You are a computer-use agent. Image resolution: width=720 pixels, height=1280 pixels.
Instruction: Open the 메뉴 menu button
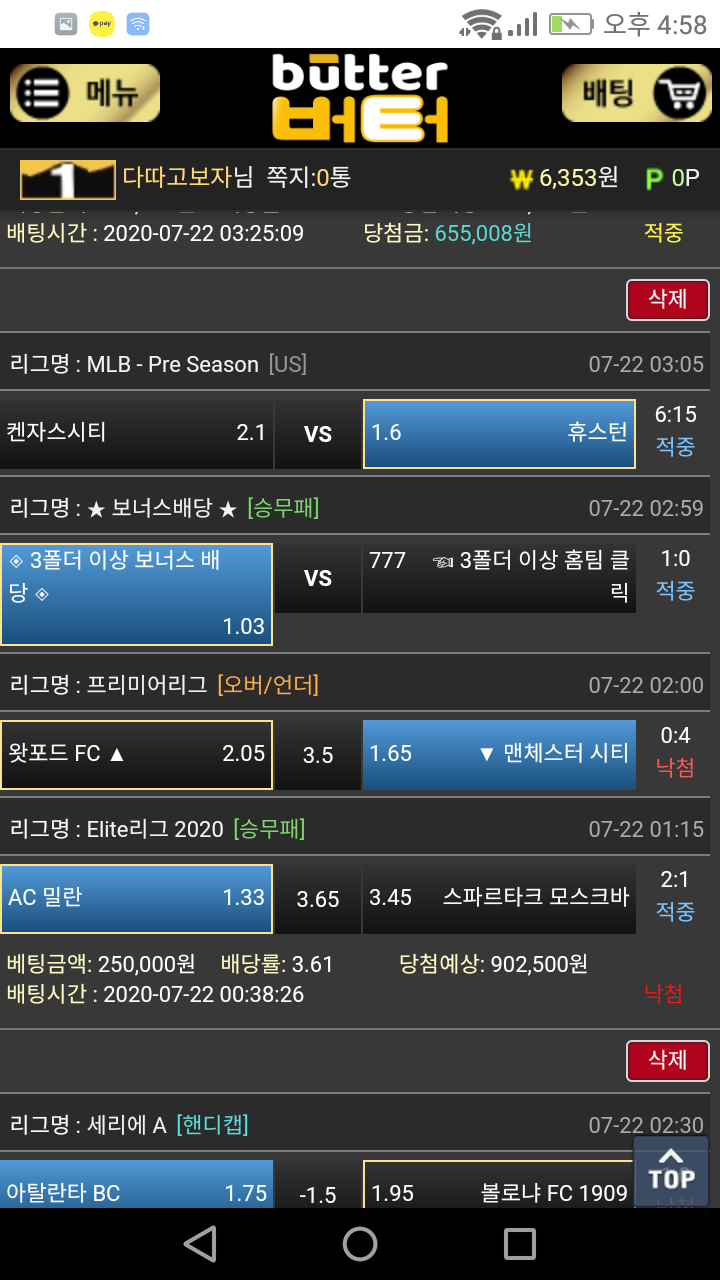(85, 93)
